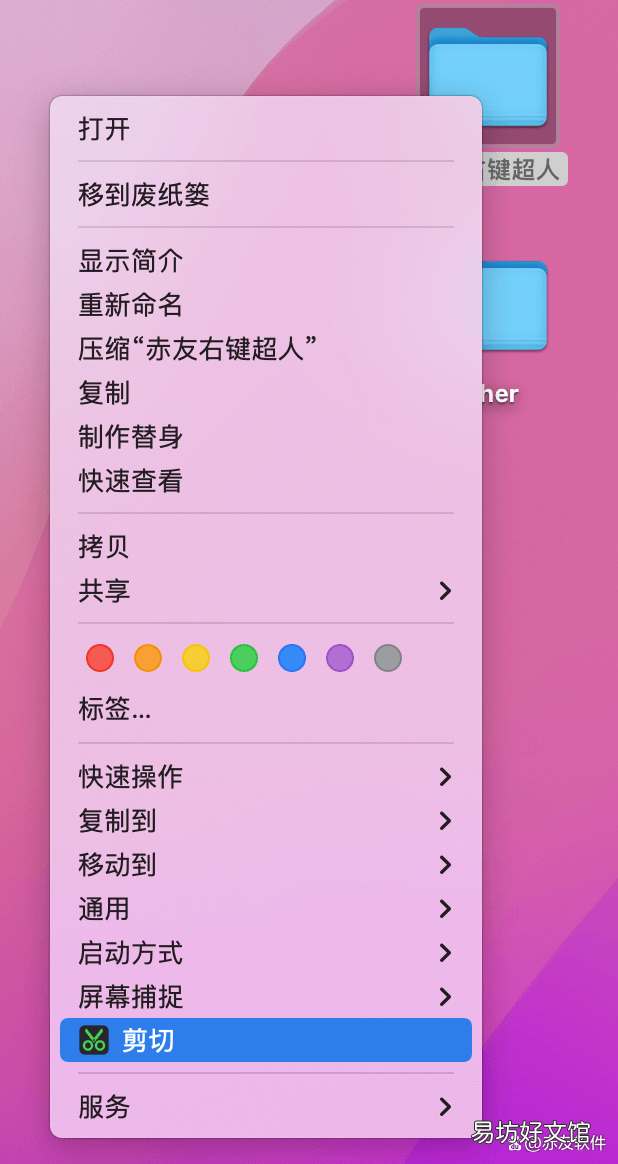618x1164 pixels.
Task: Expand the 服务 submenu
Action: (266, 1107)
